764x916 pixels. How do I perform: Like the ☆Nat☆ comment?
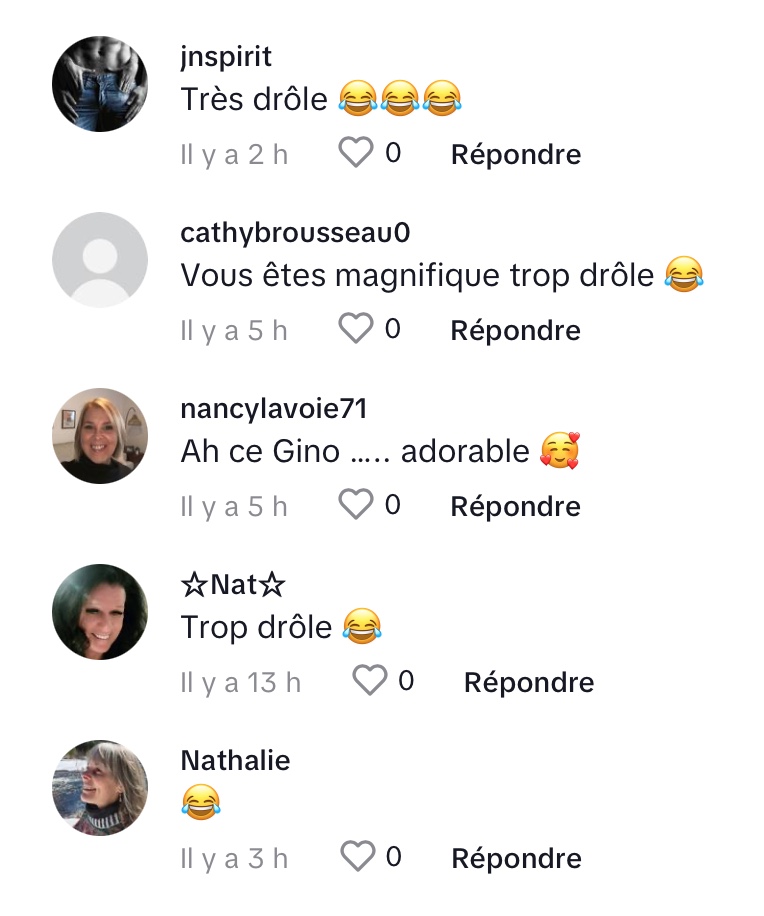tap(370, 681)
